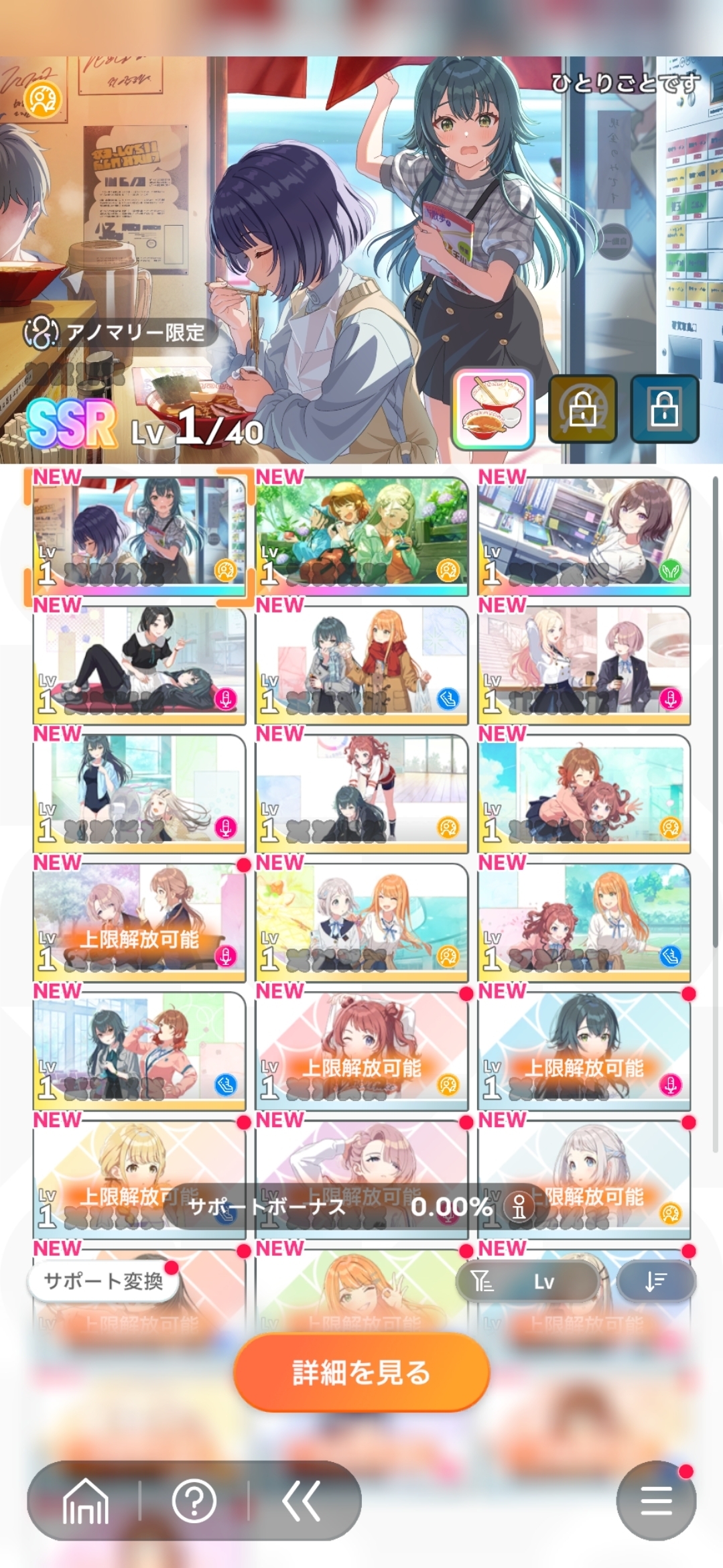Open the Lv filter options
Image resolution: width=723 pixels, height=1568 pixels.
tap(528, 1281)
